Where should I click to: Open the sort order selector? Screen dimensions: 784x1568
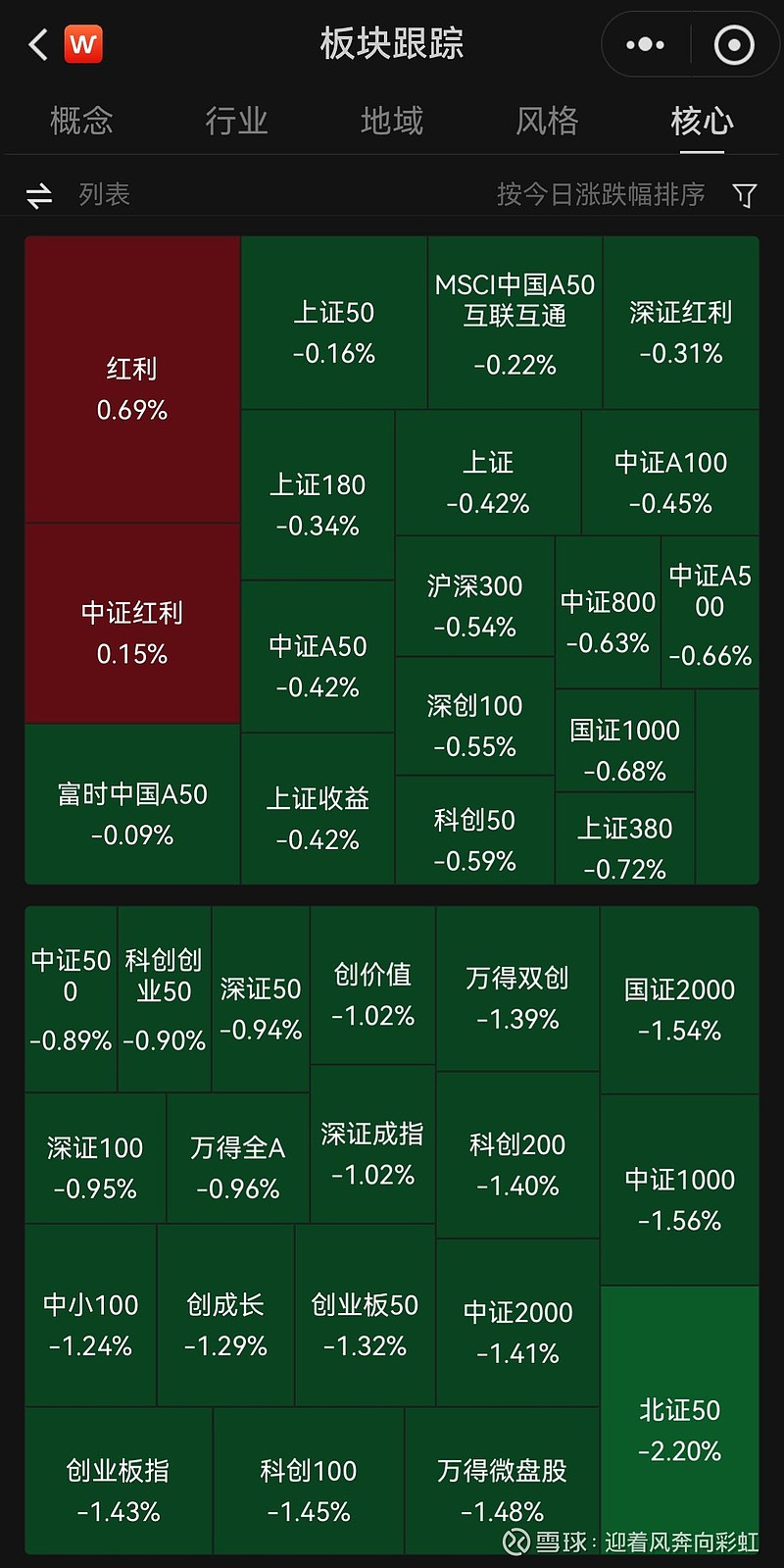point(600,194)
